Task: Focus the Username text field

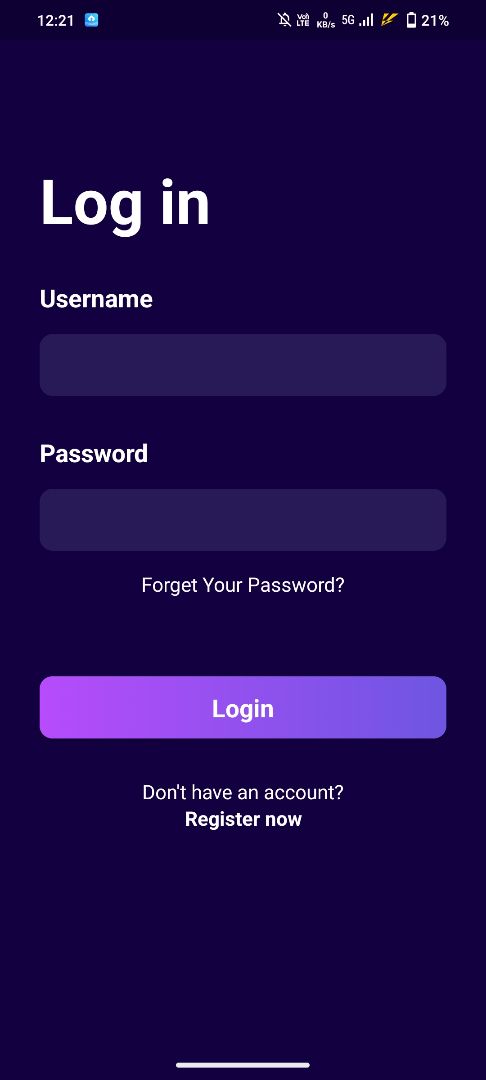Action: 242,365
